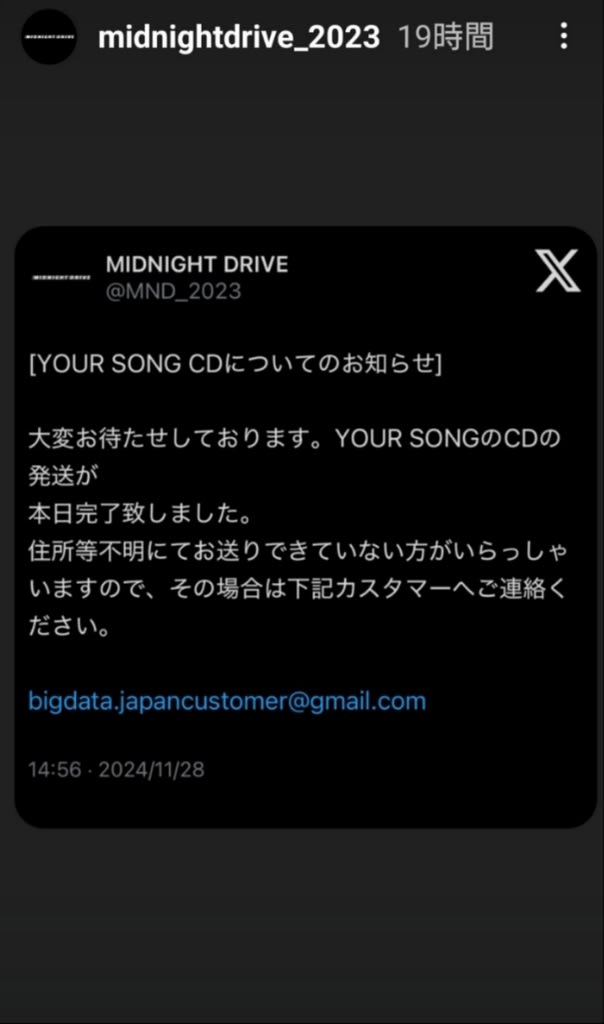Image resolution: width=604 pixels, height=1024 pixels.
Task: Open midnightdrive_2023 profile picture
Action: tap(49, 37)
